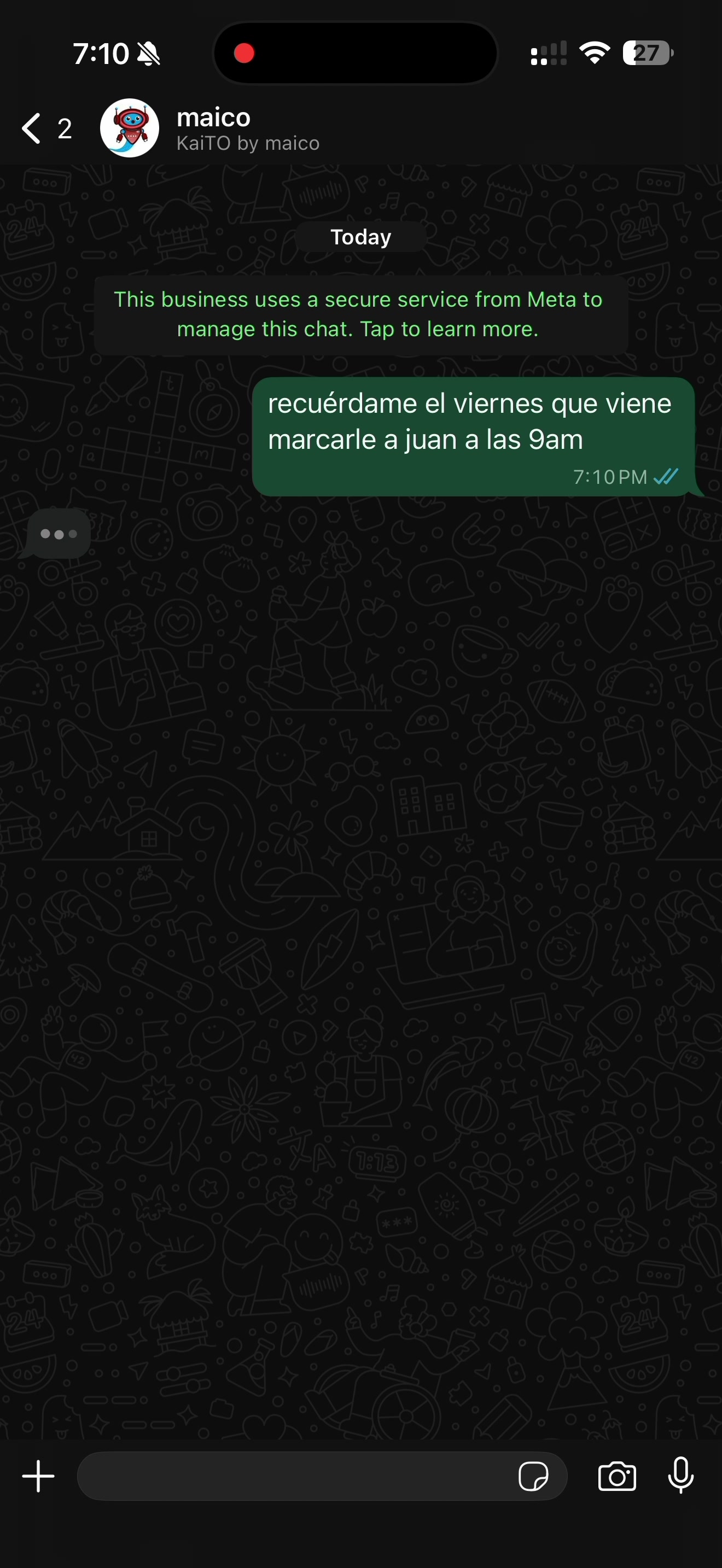This screenshot has height=1568, width=722.
Task: Open the attachment plus icon
Action: coord(38,1476)
